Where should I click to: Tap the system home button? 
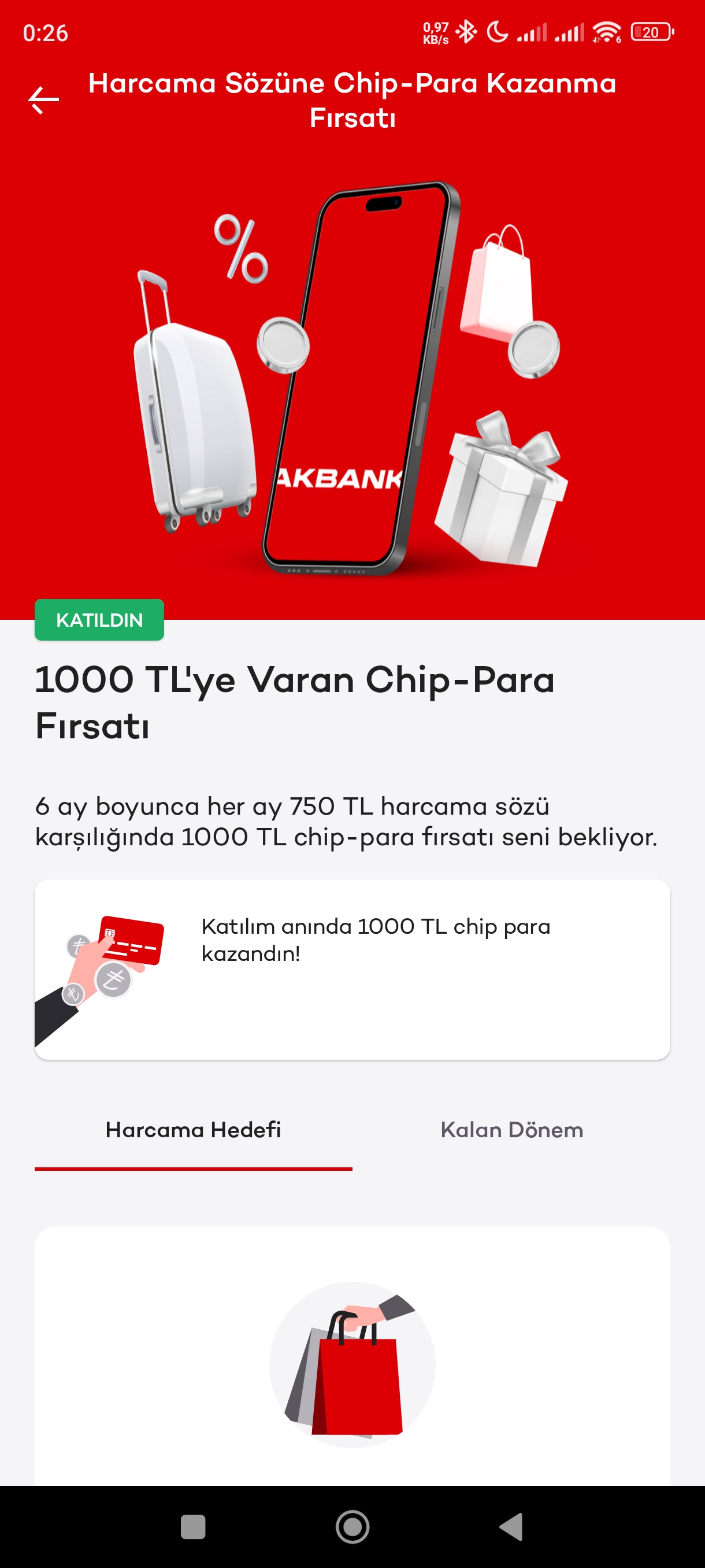tap(353, 1526)
